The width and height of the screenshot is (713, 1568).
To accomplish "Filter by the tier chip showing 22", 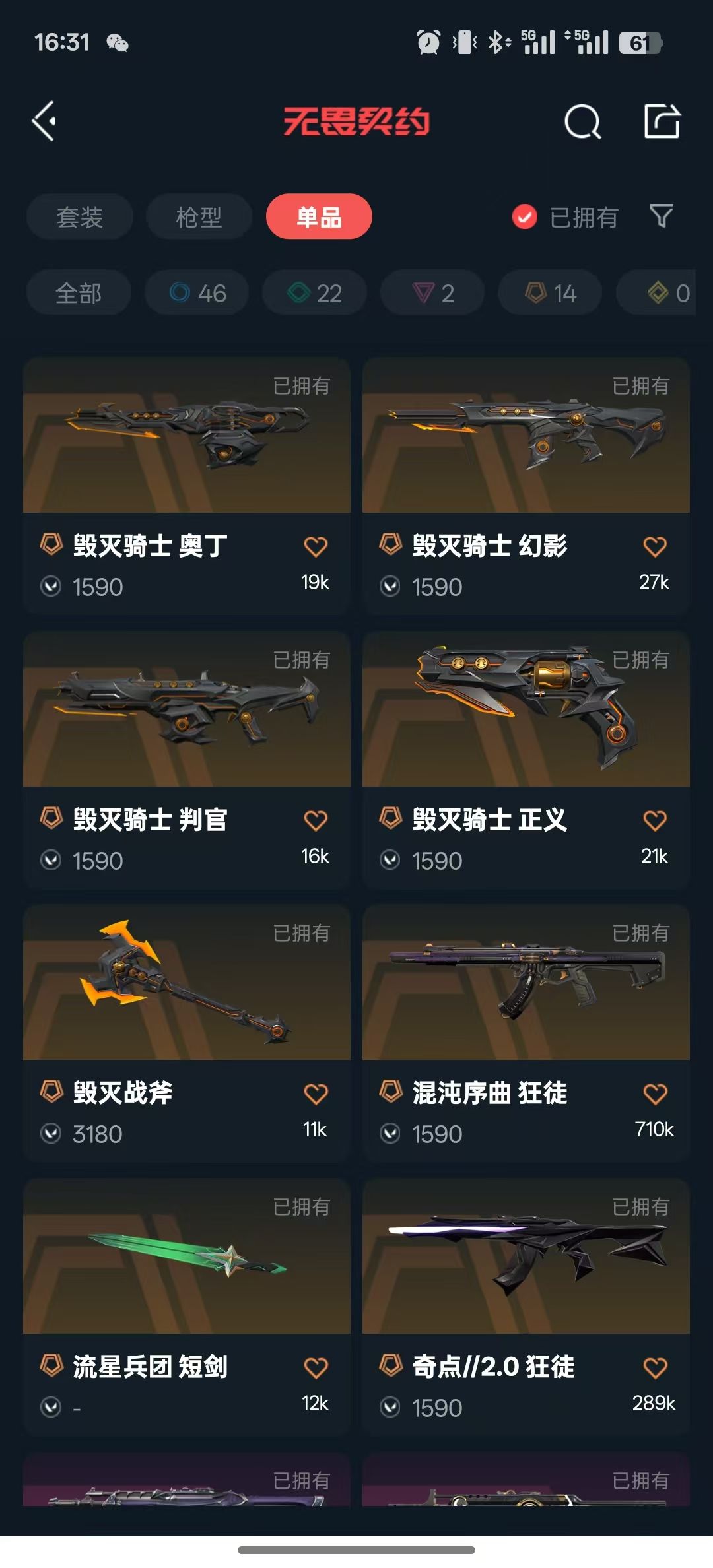I will [x=314, y=292].
